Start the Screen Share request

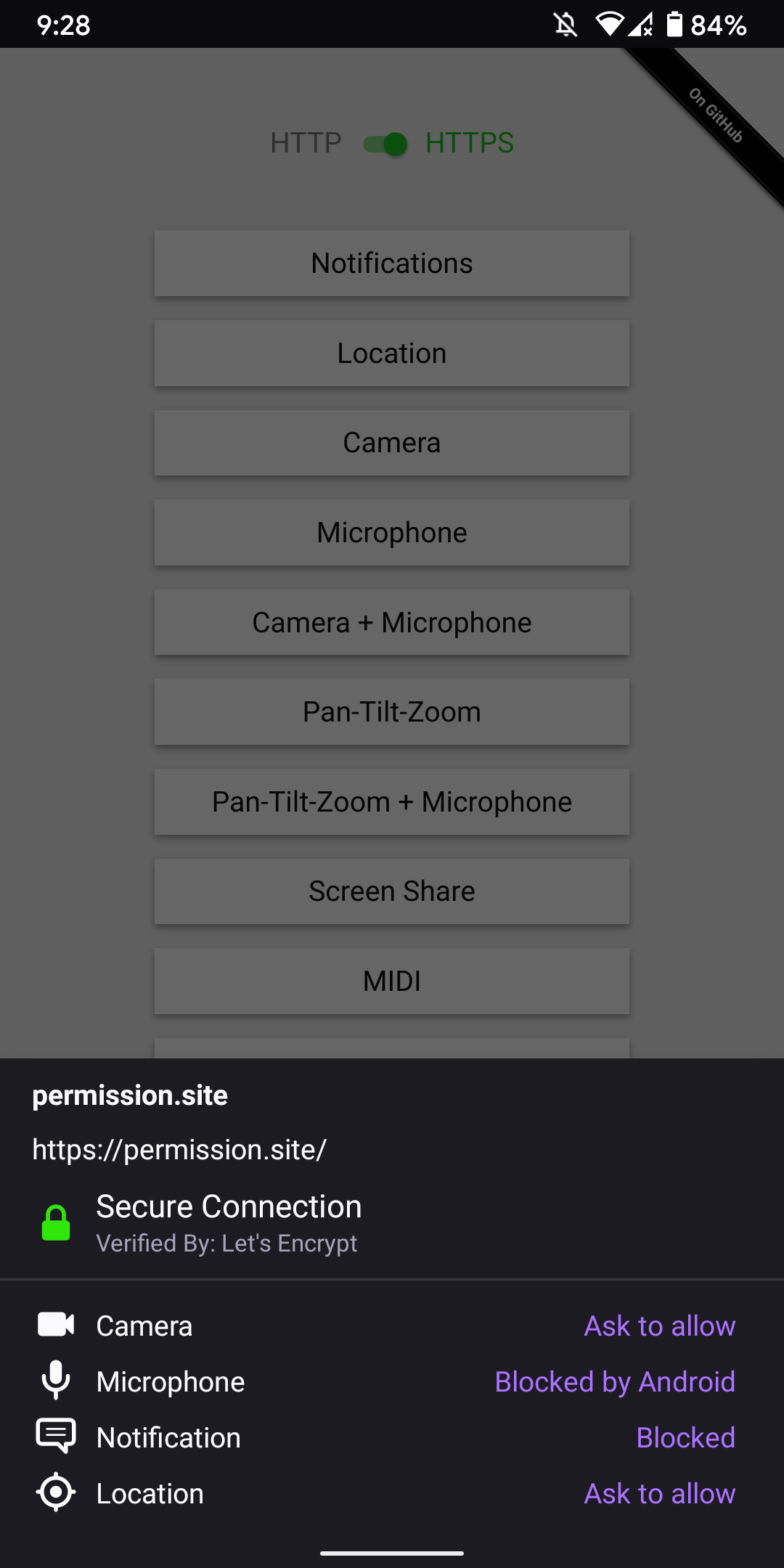tap(392, 891)
